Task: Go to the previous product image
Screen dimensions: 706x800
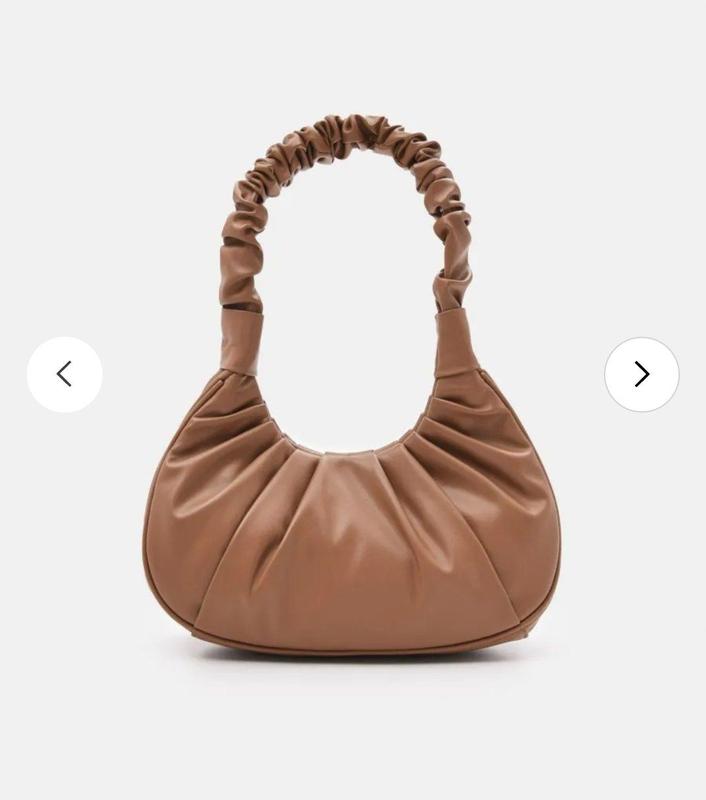Action: point(65,374)
